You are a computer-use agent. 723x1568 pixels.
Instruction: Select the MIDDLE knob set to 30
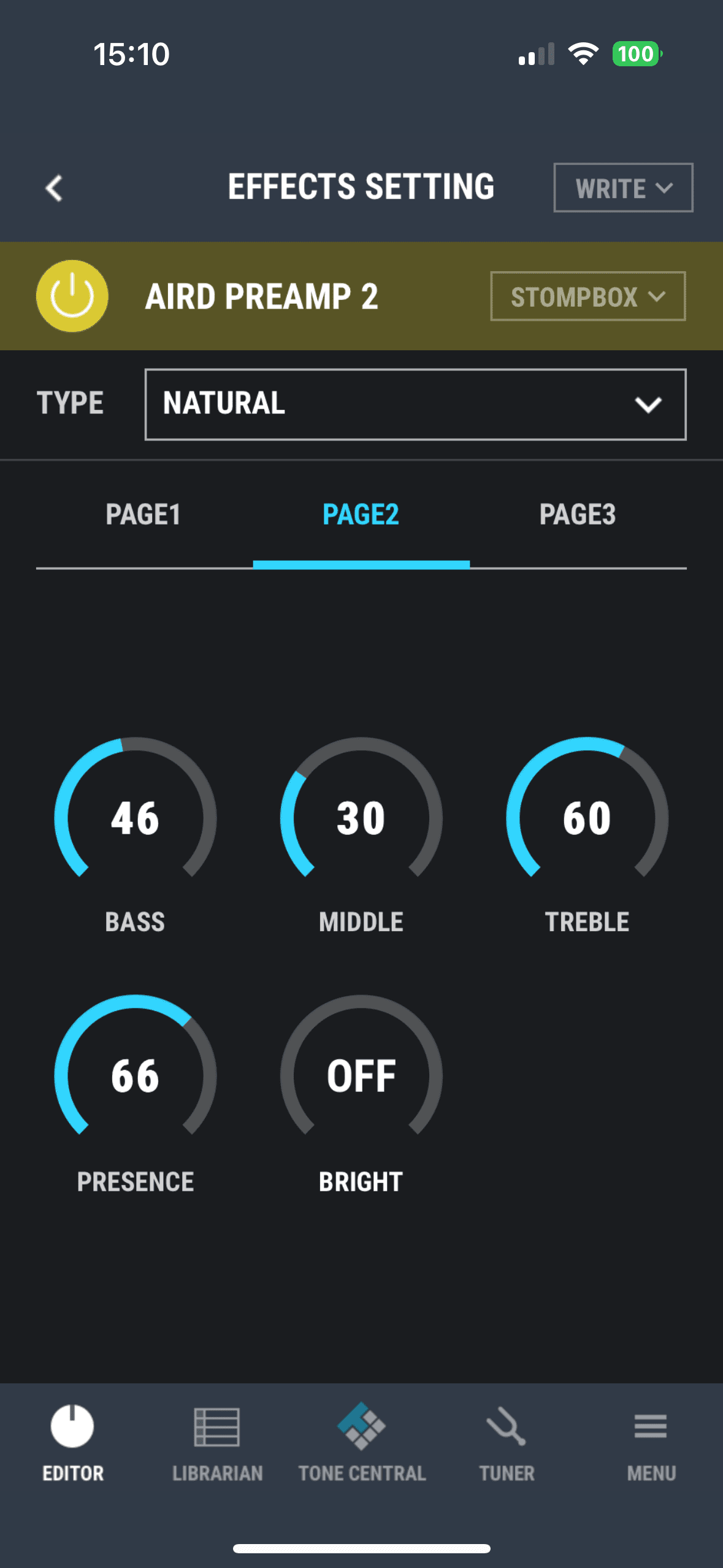point(361,818)
